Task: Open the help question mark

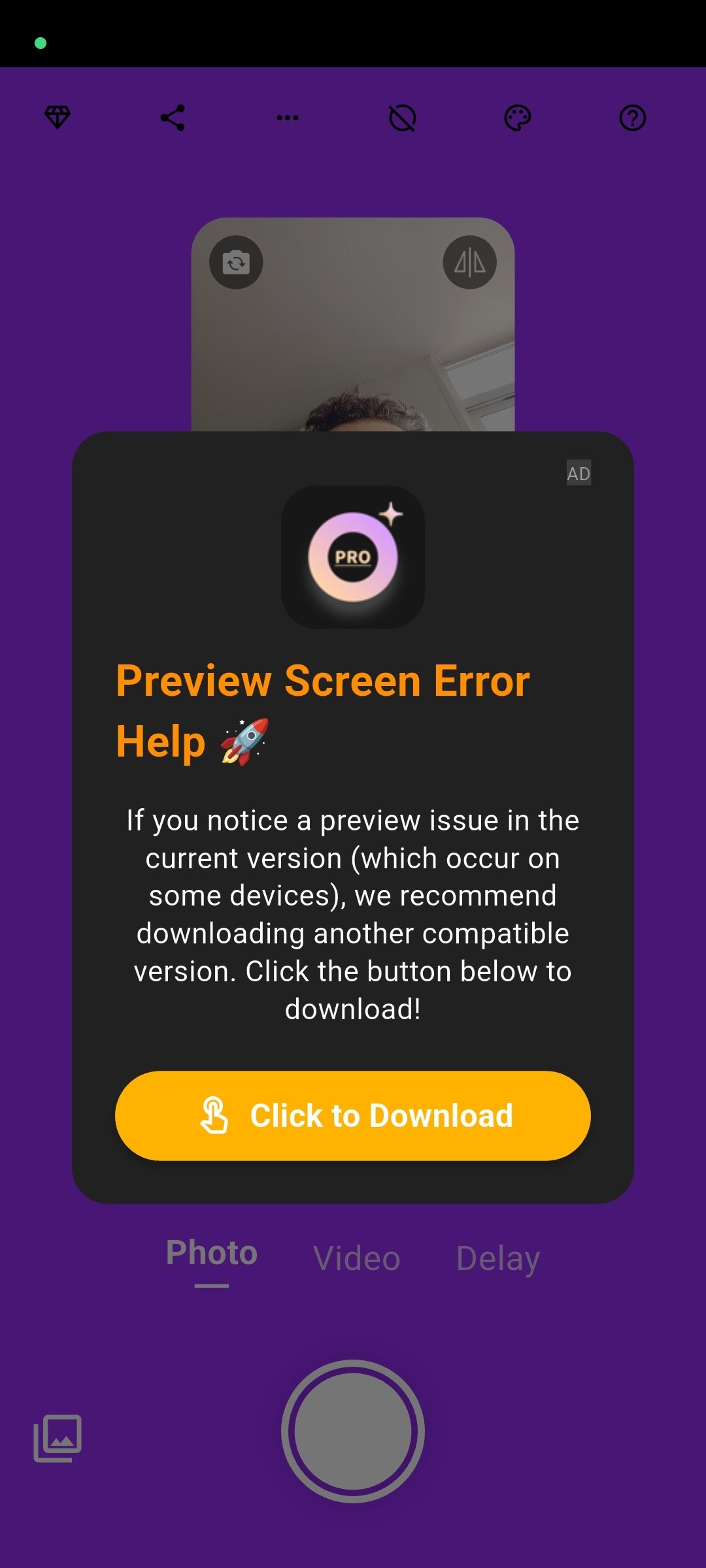Action: tap(632, 118)
